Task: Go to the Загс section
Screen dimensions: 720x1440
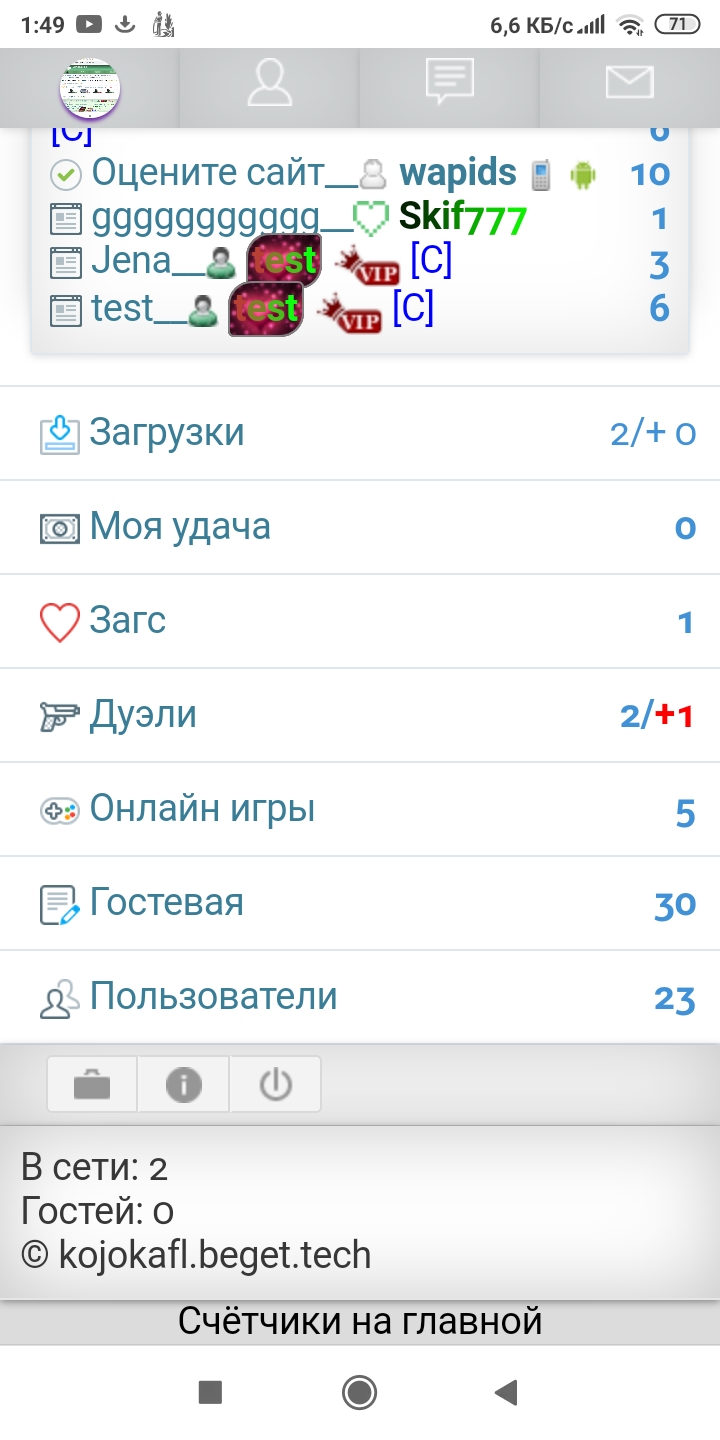Action: 127,621
